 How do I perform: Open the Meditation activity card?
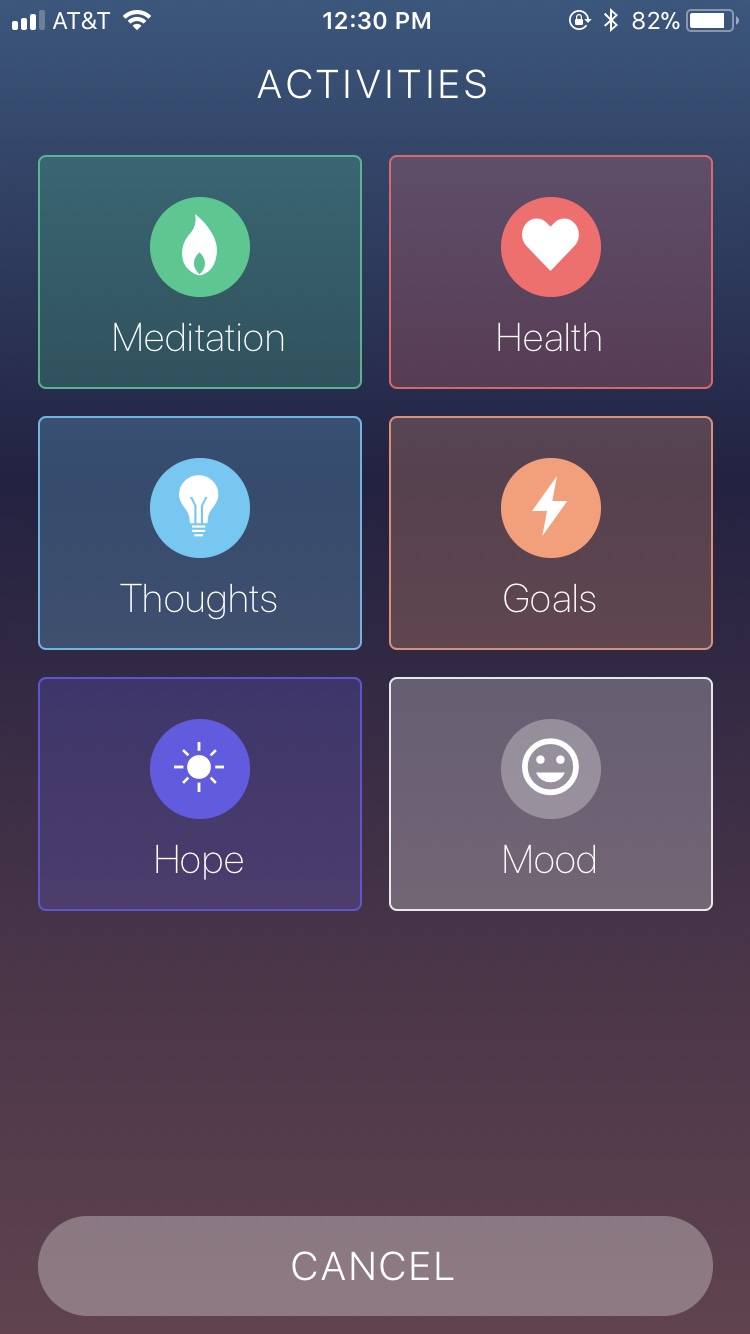pyautogui.click(x=199, y=272)
